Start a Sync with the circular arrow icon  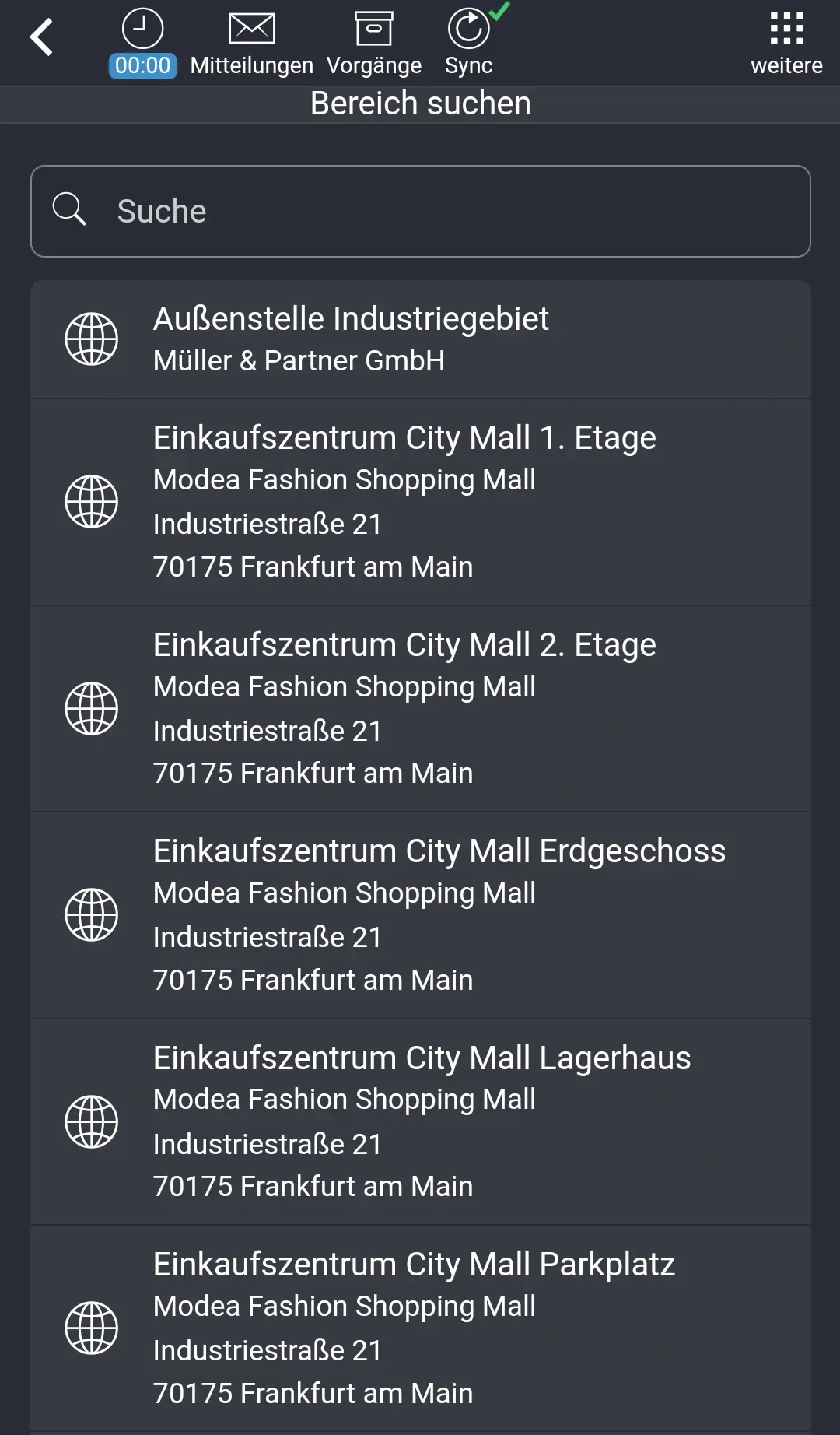click(468, 28)
